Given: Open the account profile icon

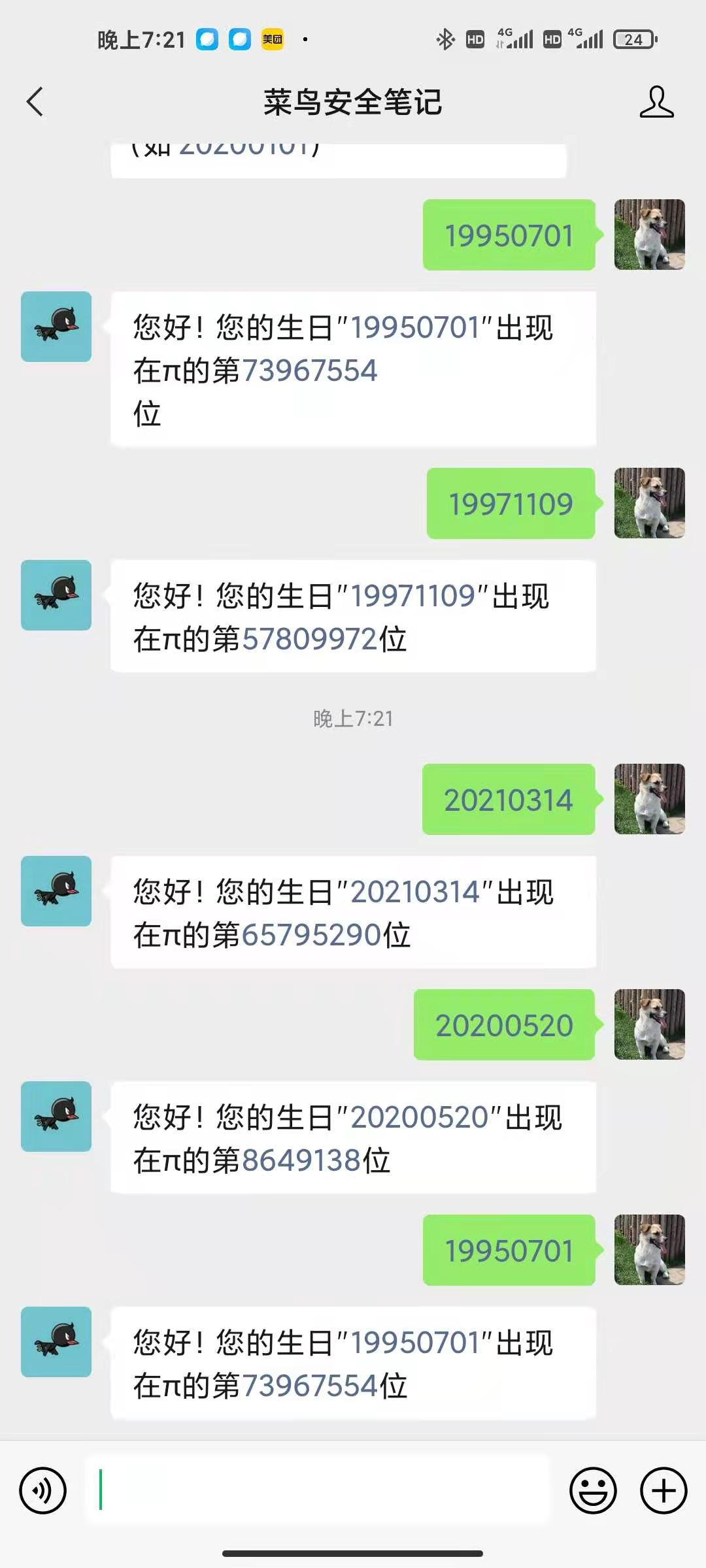Looking at the screenshot, I should (x=656, y=102).
